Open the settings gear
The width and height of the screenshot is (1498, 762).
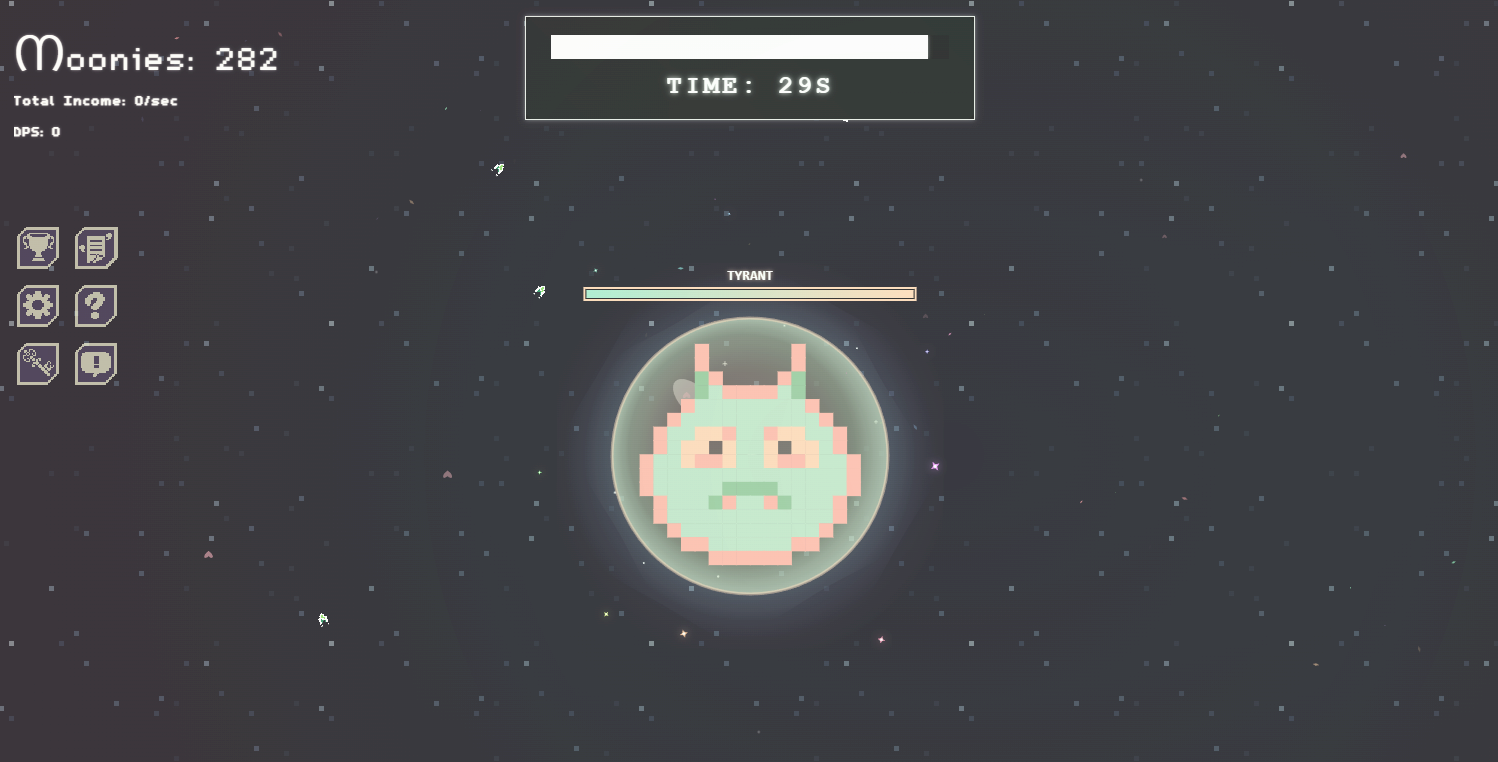(x=38, y=306)
